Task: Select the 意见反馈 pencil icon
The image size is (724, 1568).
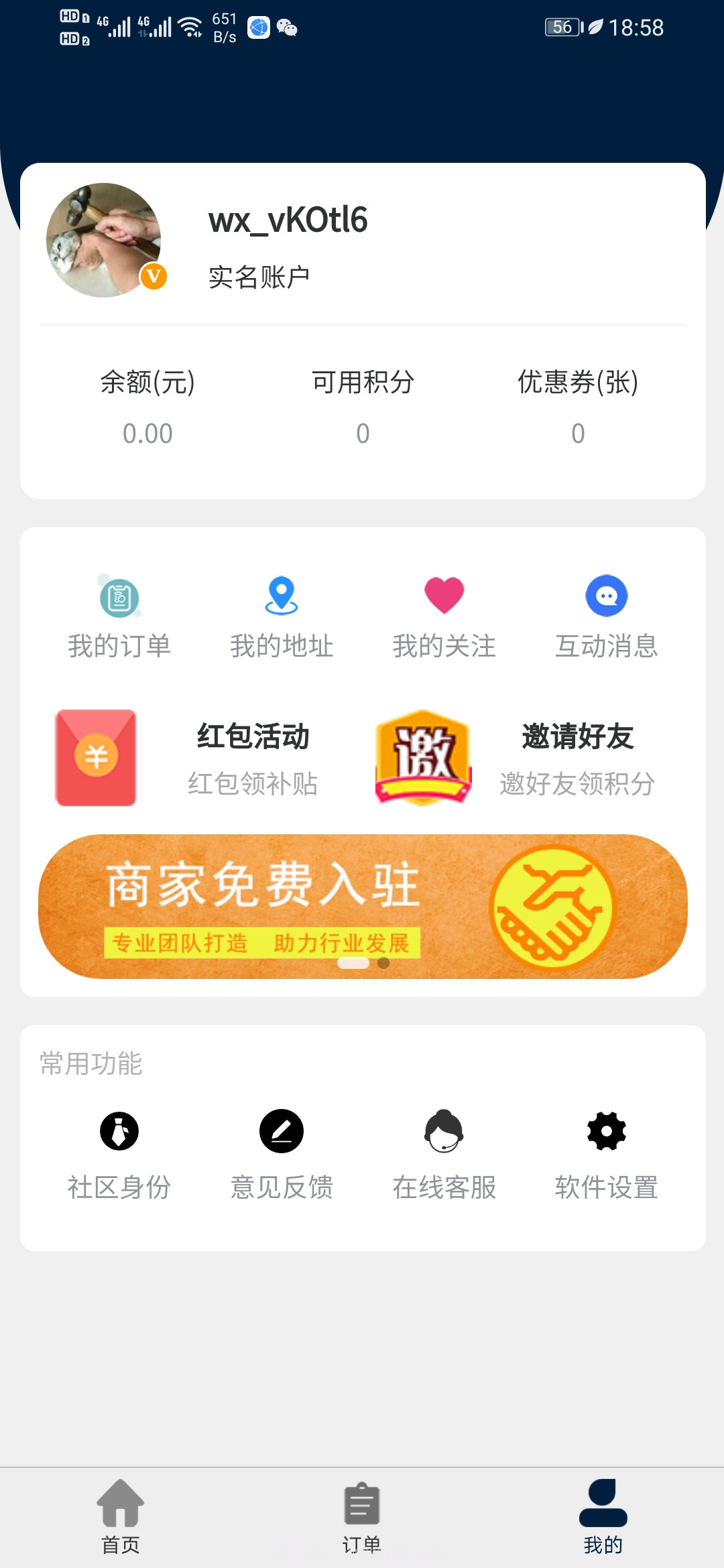Action: tap(282, 1130)
